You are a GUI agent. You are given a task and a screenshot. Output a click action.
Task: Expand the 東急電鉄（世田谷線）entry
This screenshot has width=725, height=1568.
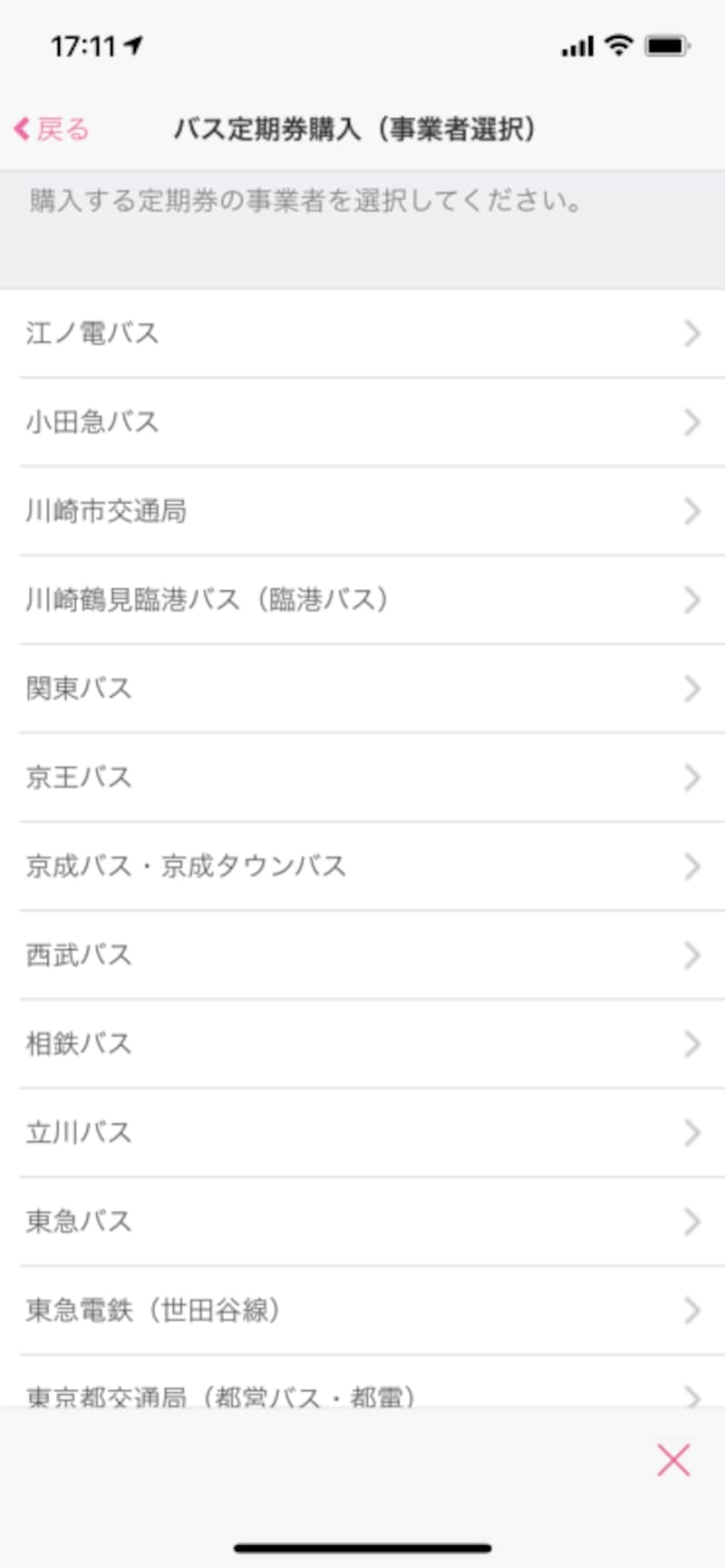362,1309
